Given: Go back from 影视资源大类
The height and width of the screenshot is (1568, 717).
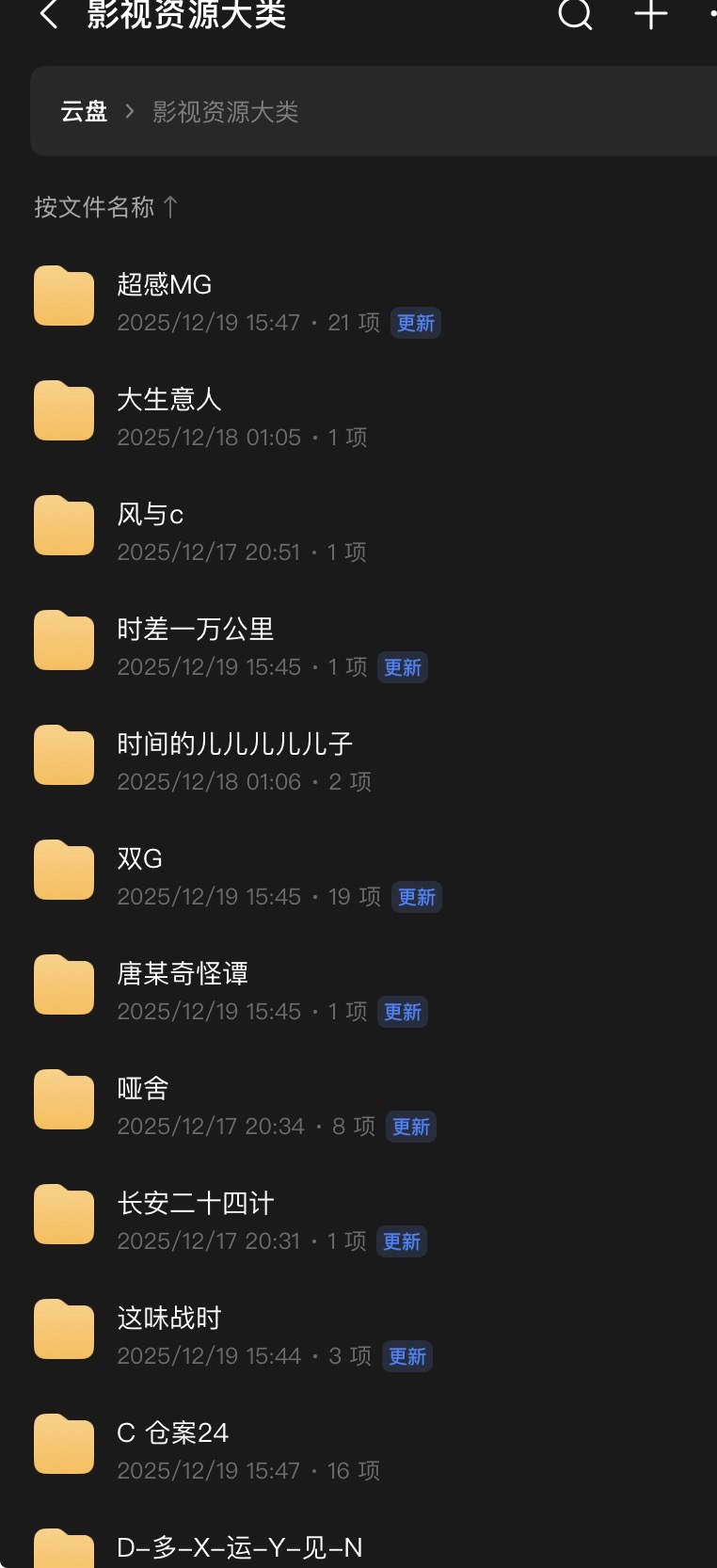Looking at the screenshot, I should point(49,14).
